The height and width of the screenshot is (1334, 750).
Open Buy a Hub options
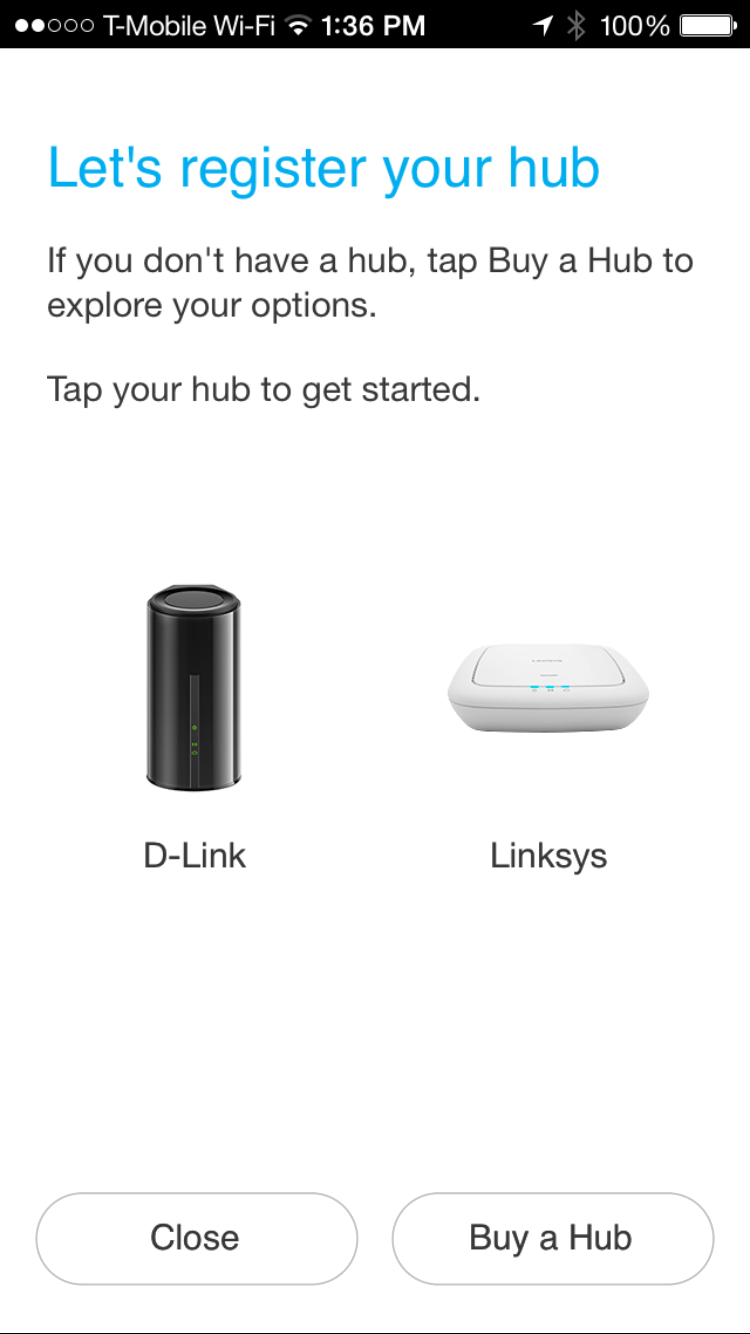[x=552, y=1238]
